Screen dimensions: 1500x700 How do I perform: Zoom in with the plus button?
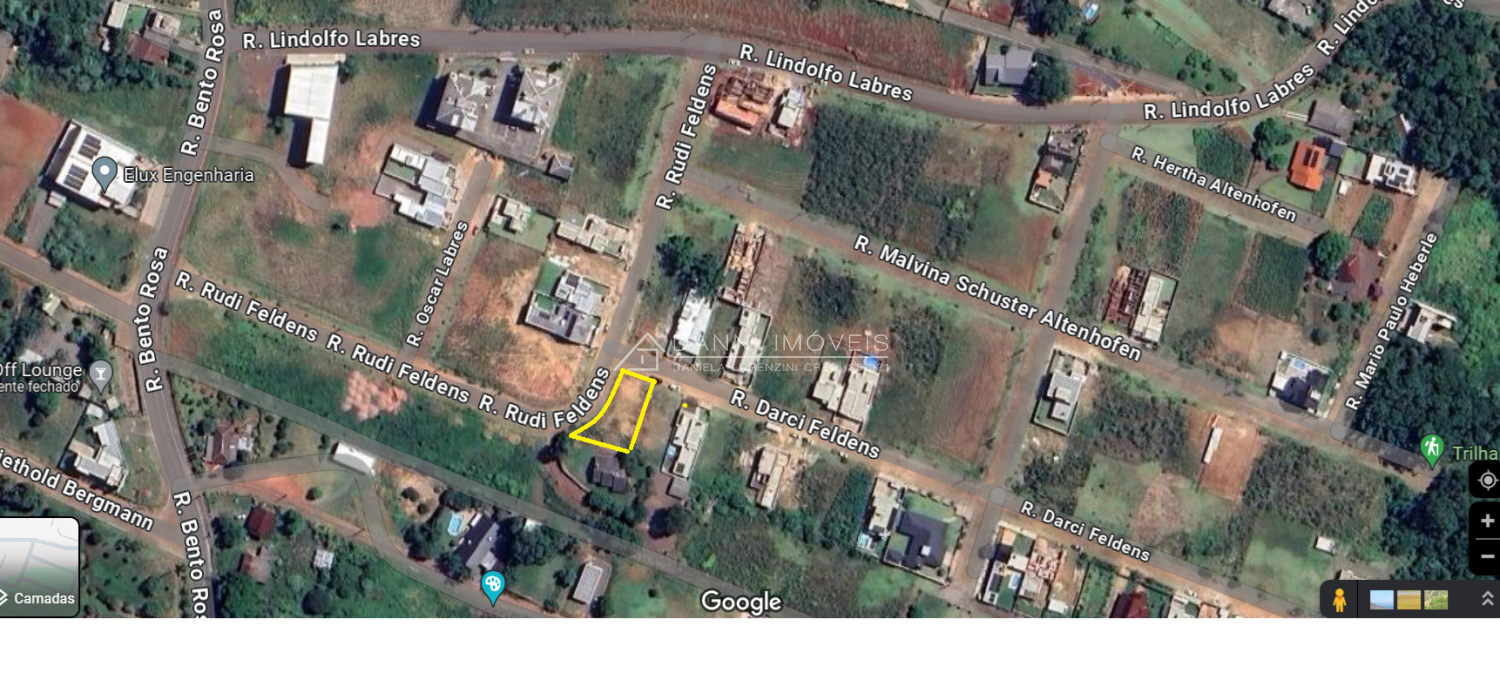(x=1487, y=521)
